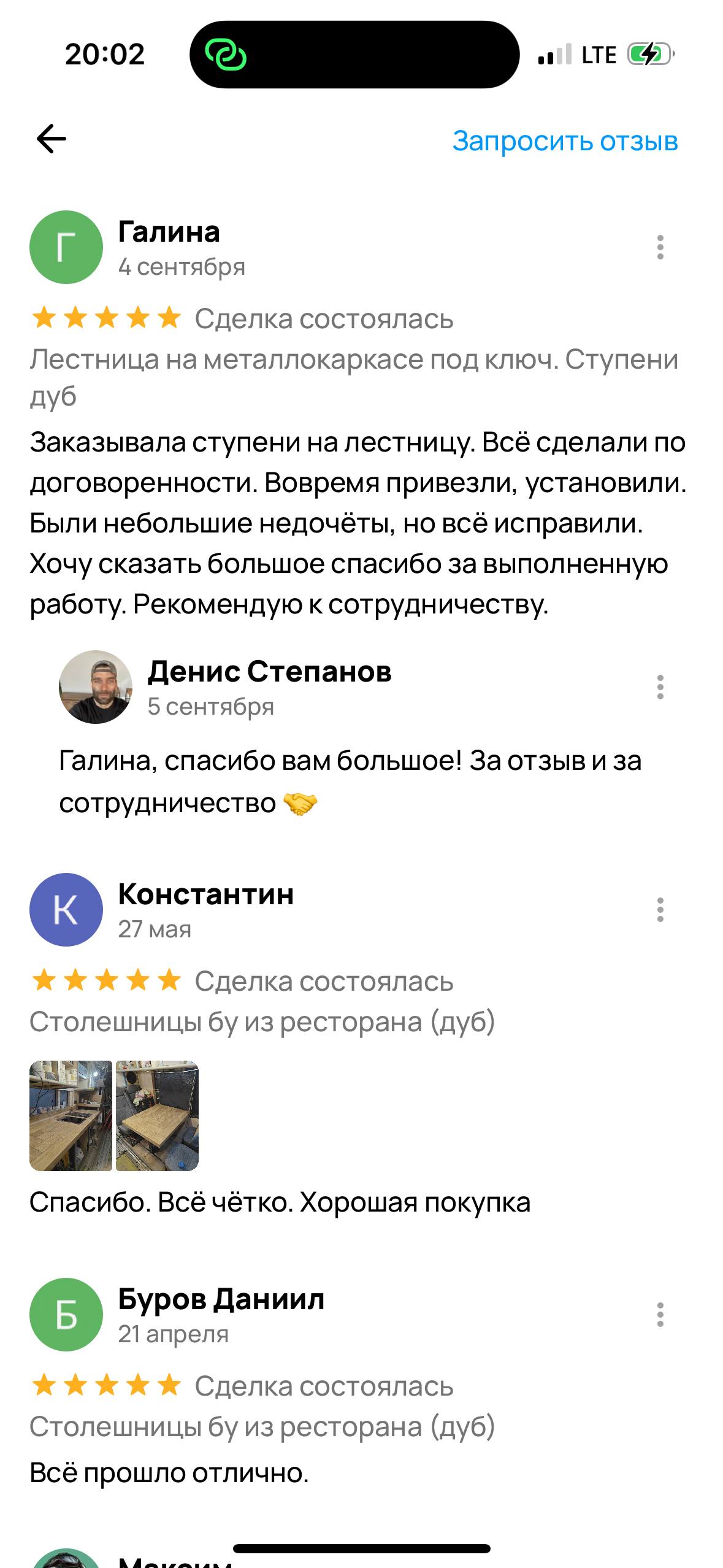Open the options menu on Буров Даниил's review
Image resolution: width=723 pixels, height=1568 pixels.
[660, 1315]
